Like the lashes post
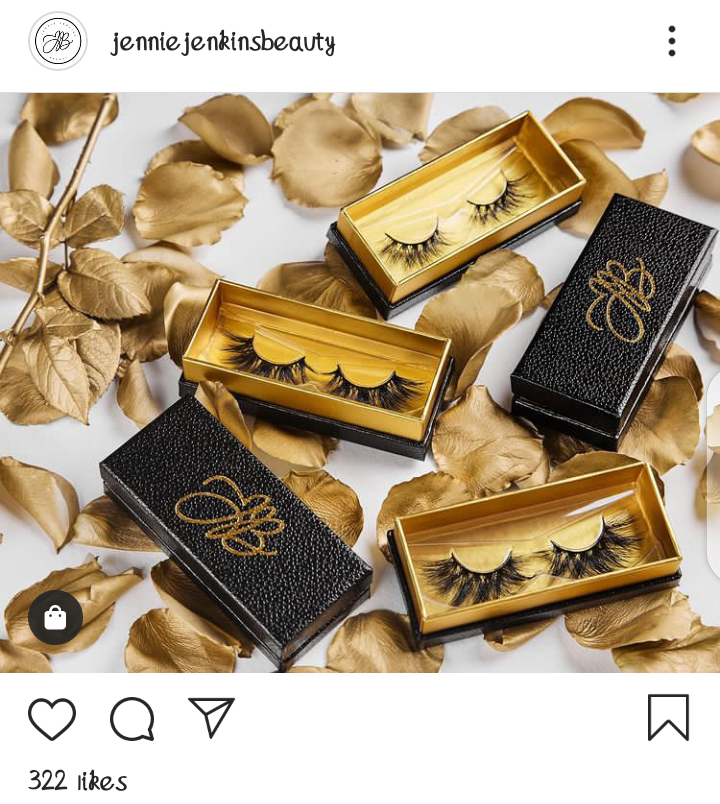 (x=52, y=718)
